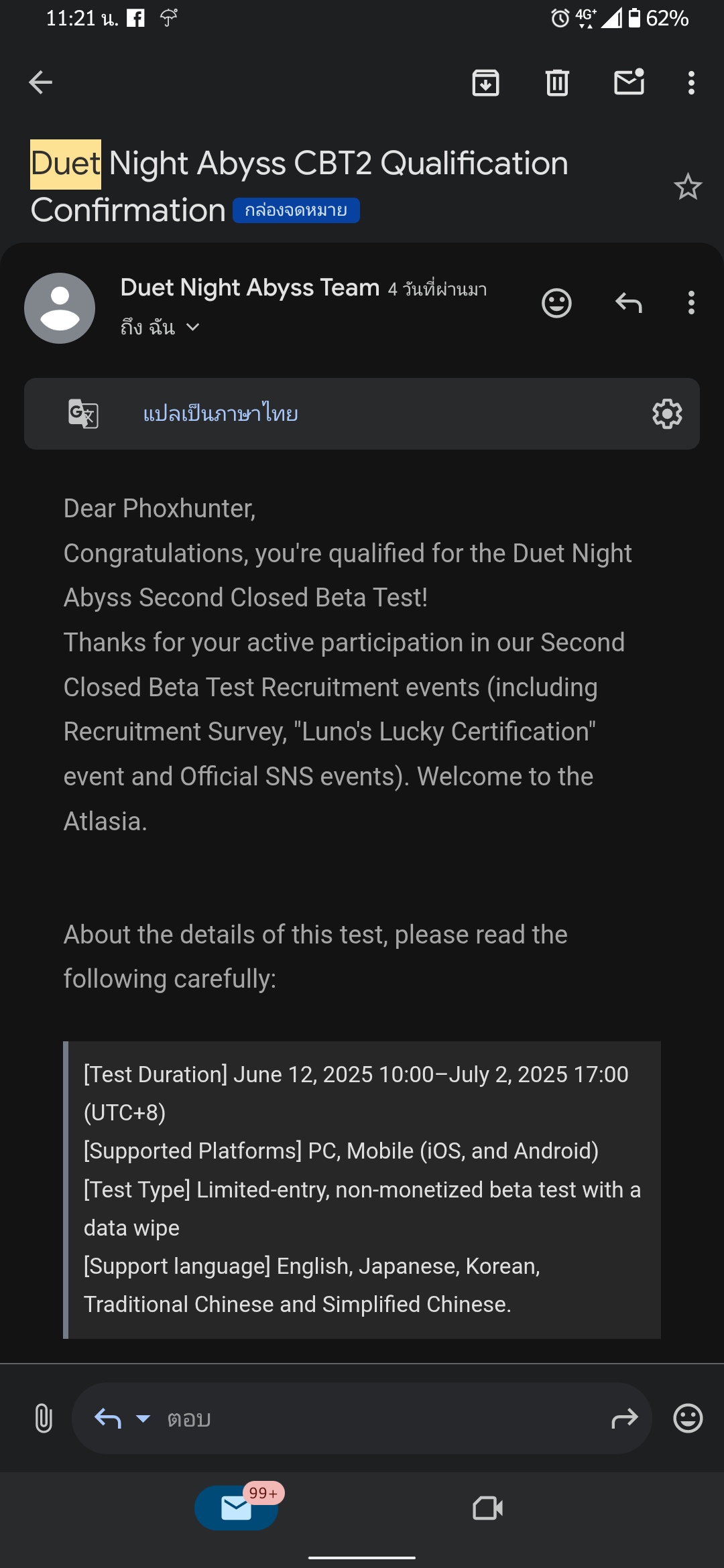This screenshot has width=724, height=1568.
Task: Open the reply type dropdown arrow
Action: [x=143, y=1418]
